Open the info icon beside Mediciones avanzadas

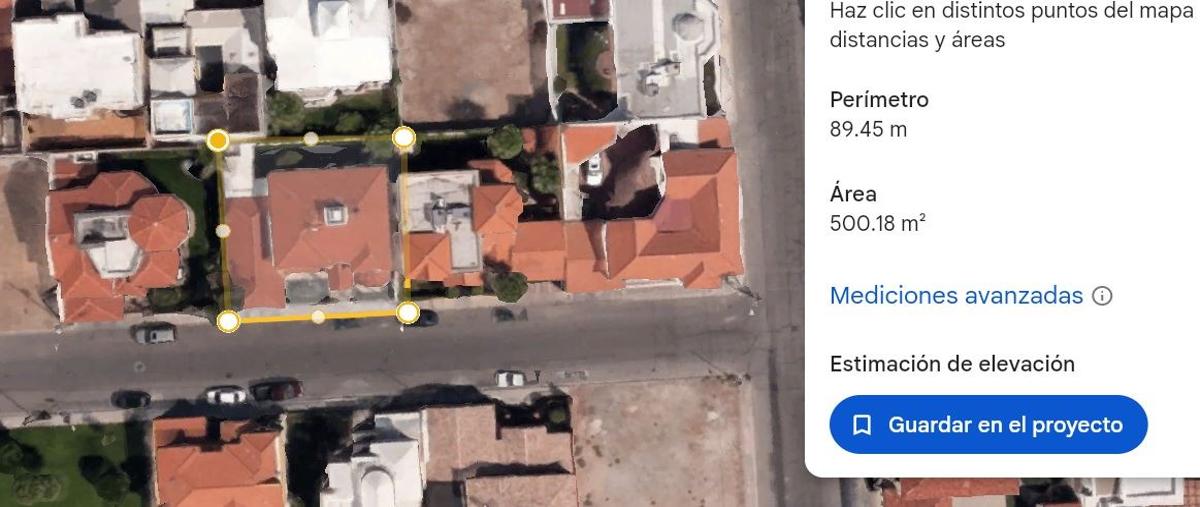click(1102, 296)
